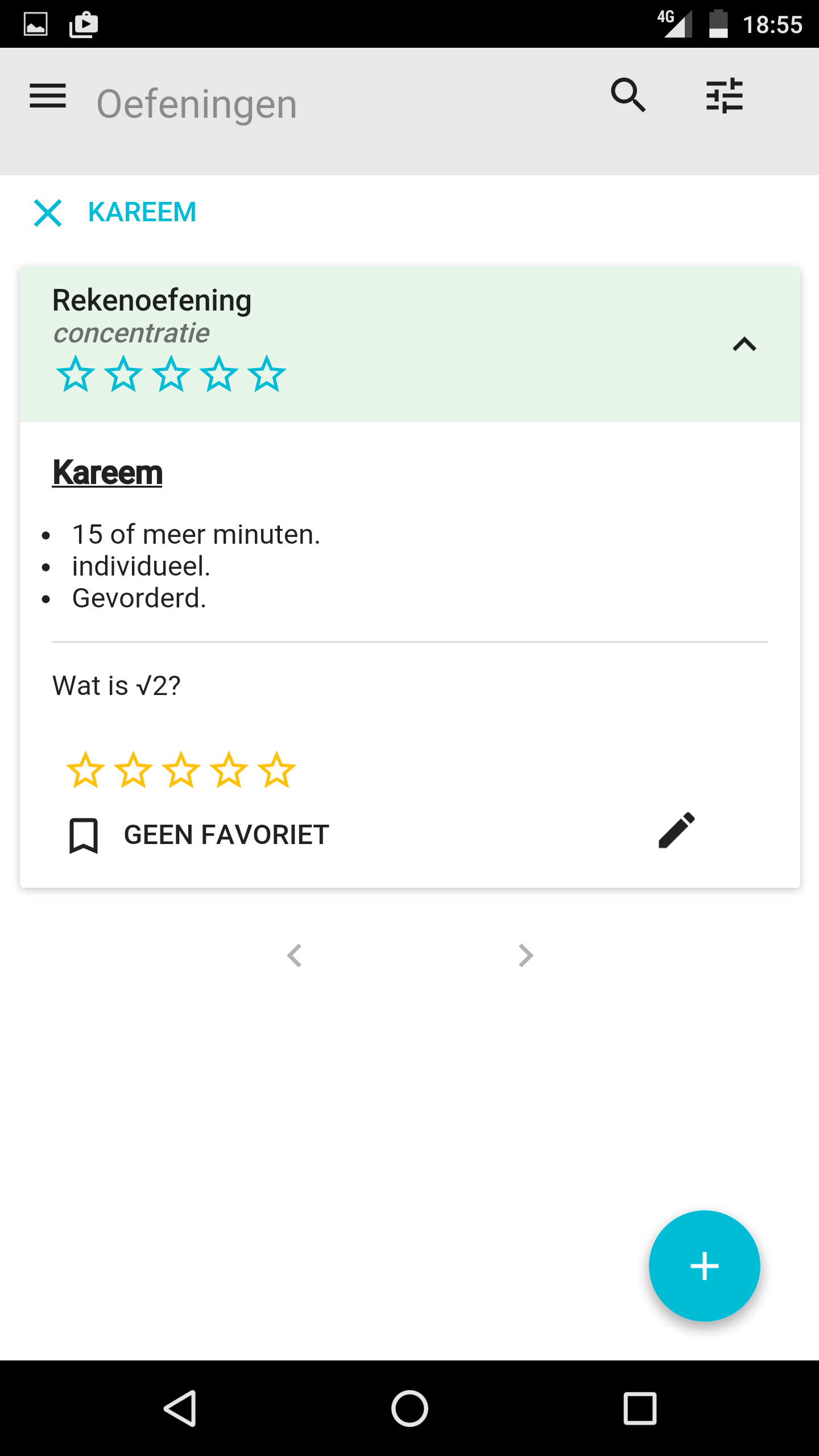Remove the KAREEM filter

pos(48,213)
